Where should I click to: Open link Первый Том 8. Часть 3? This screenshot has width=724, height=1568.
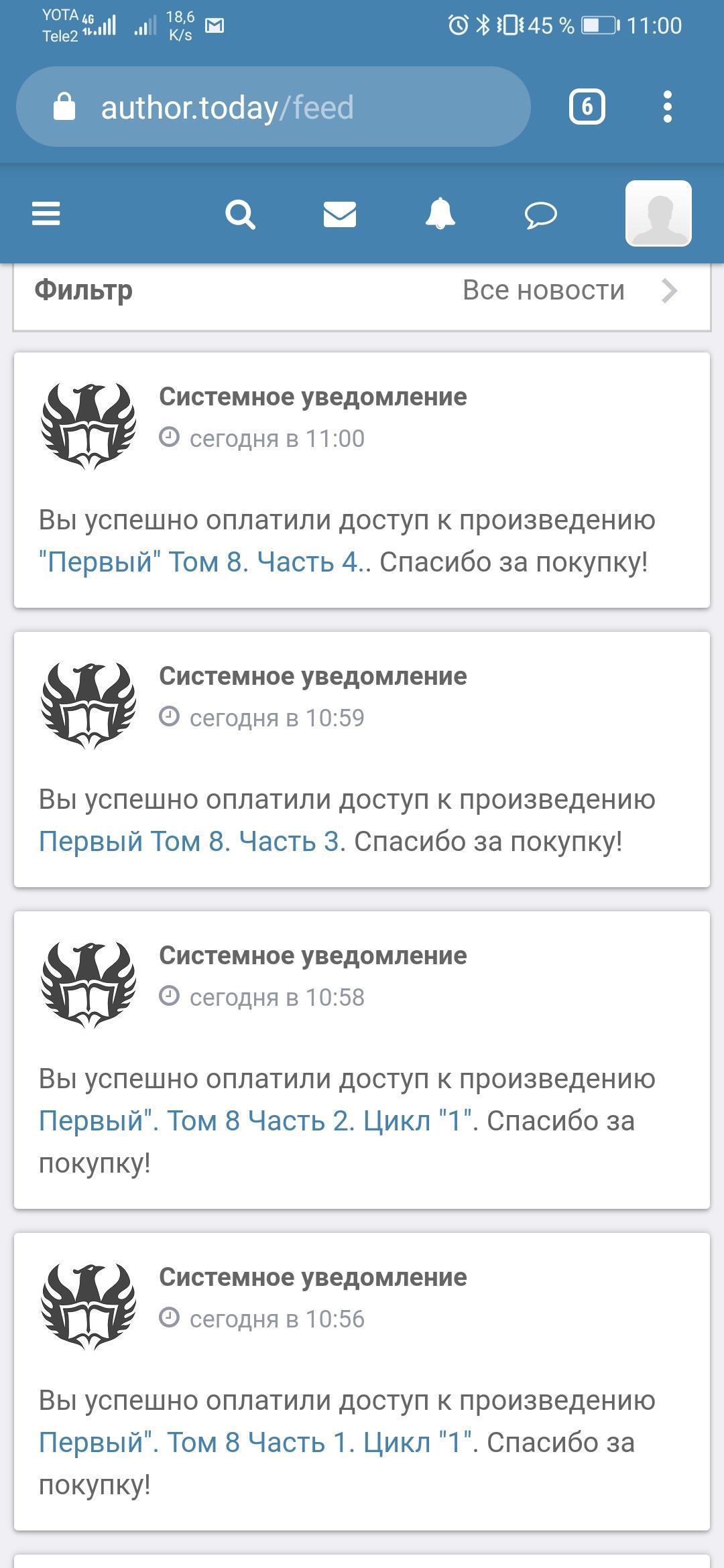tap(189, 842)
